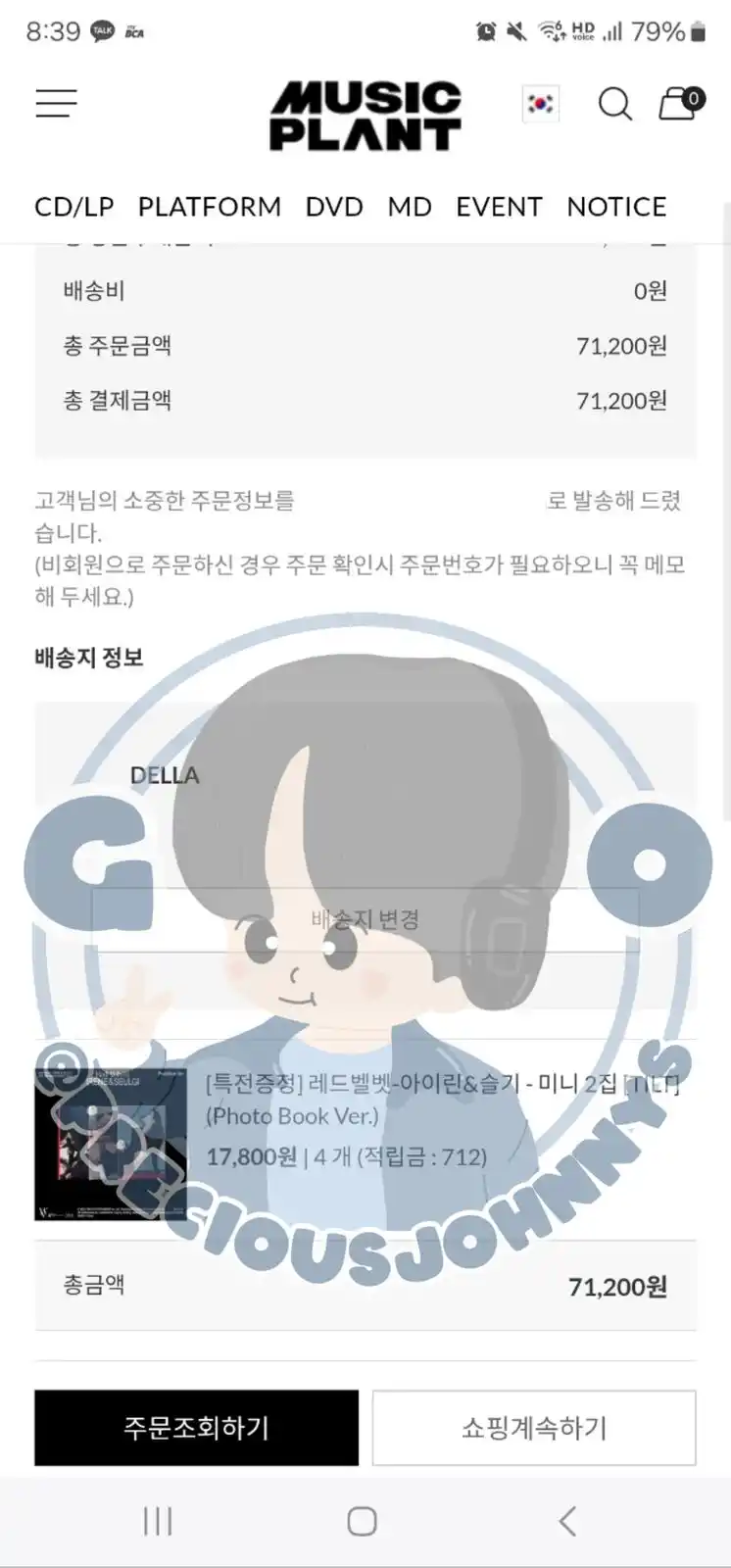Go back with the system back button
This screenshot has height=1568, width=731.
[567, 1521]
